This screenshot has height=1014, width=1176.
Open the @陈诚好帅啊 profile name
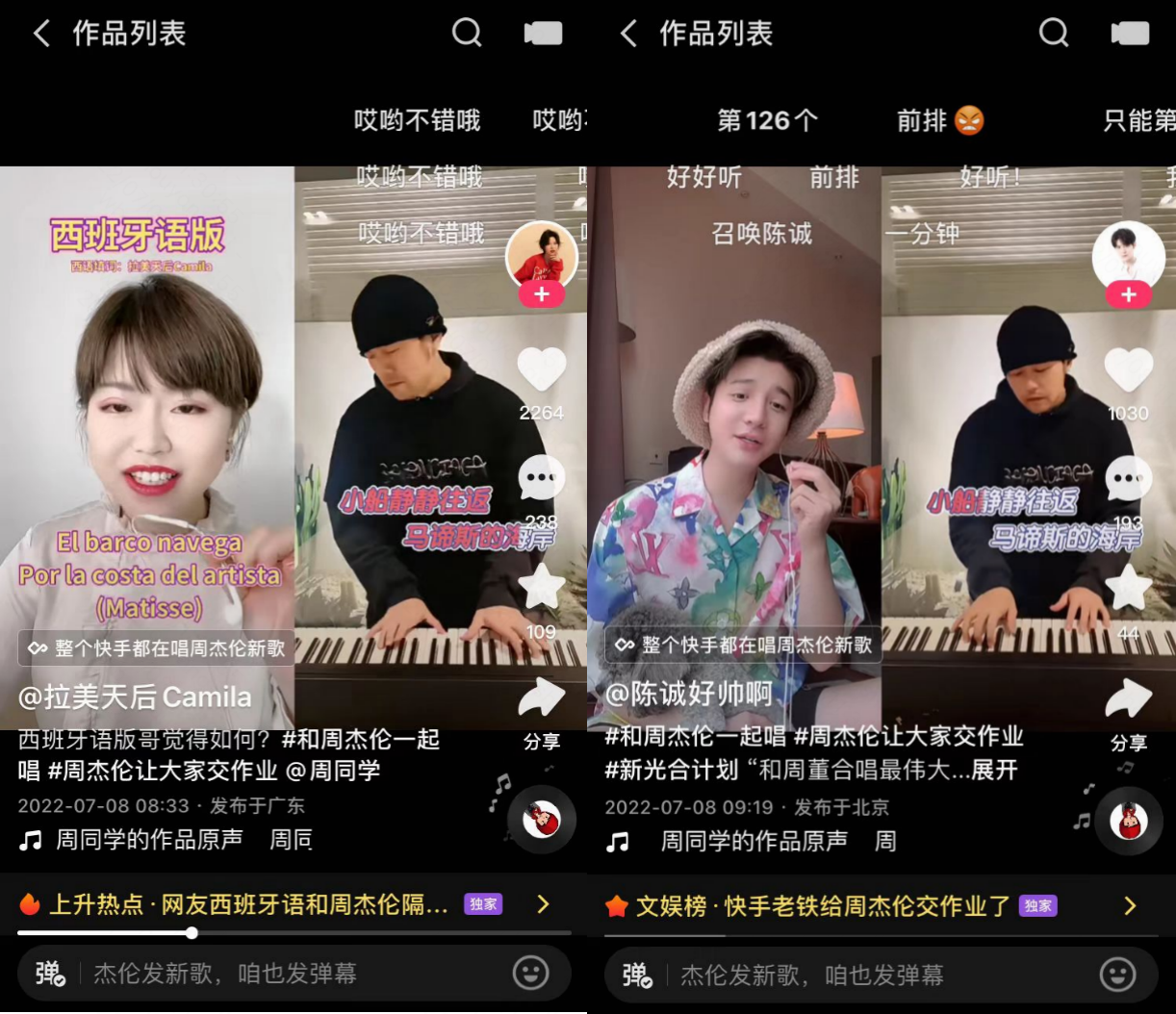[688, 694]
